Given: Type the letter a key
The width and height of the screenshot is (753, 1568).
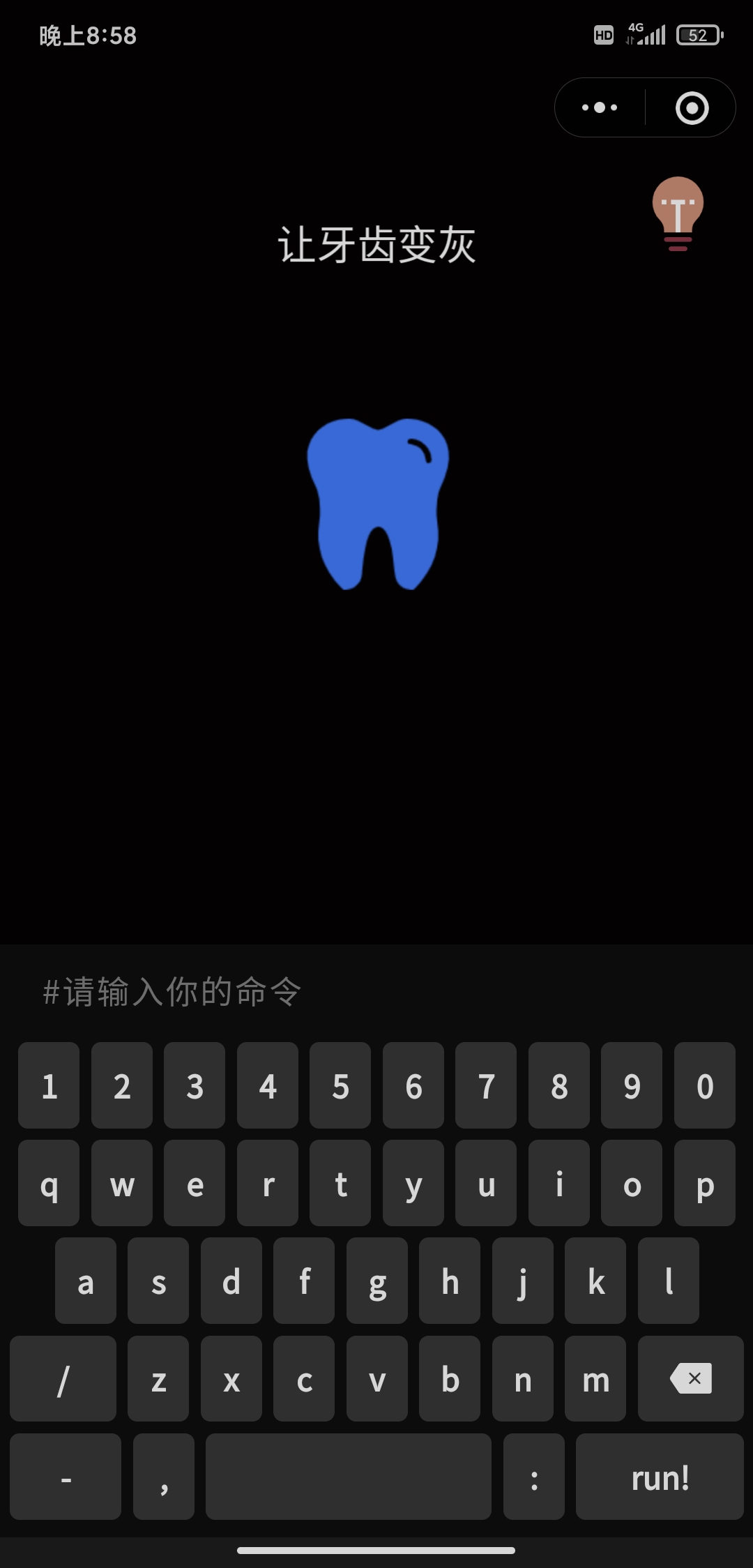Looking at the screenshot, I should coord(86,1281).
